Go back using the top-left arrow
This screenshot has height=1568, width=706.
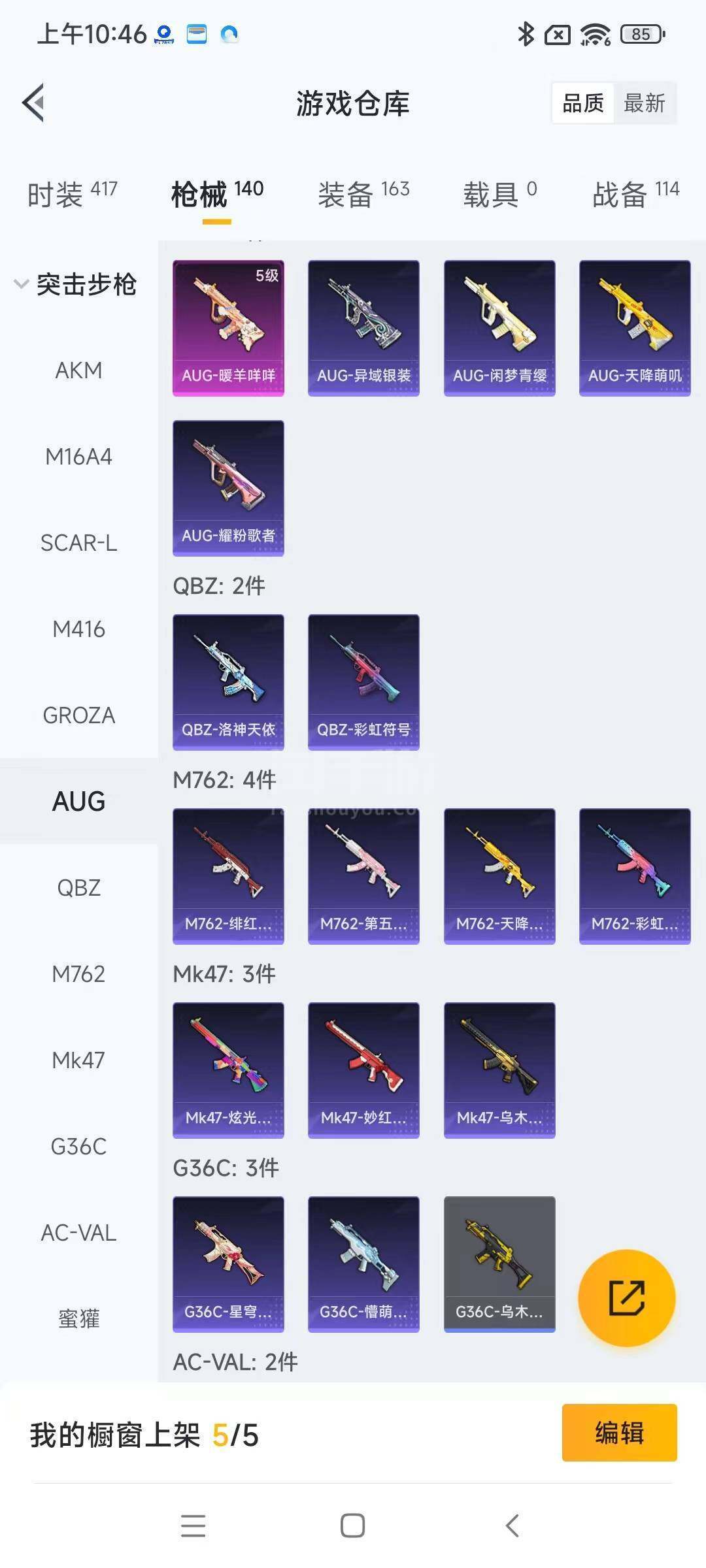click(33, 103)
